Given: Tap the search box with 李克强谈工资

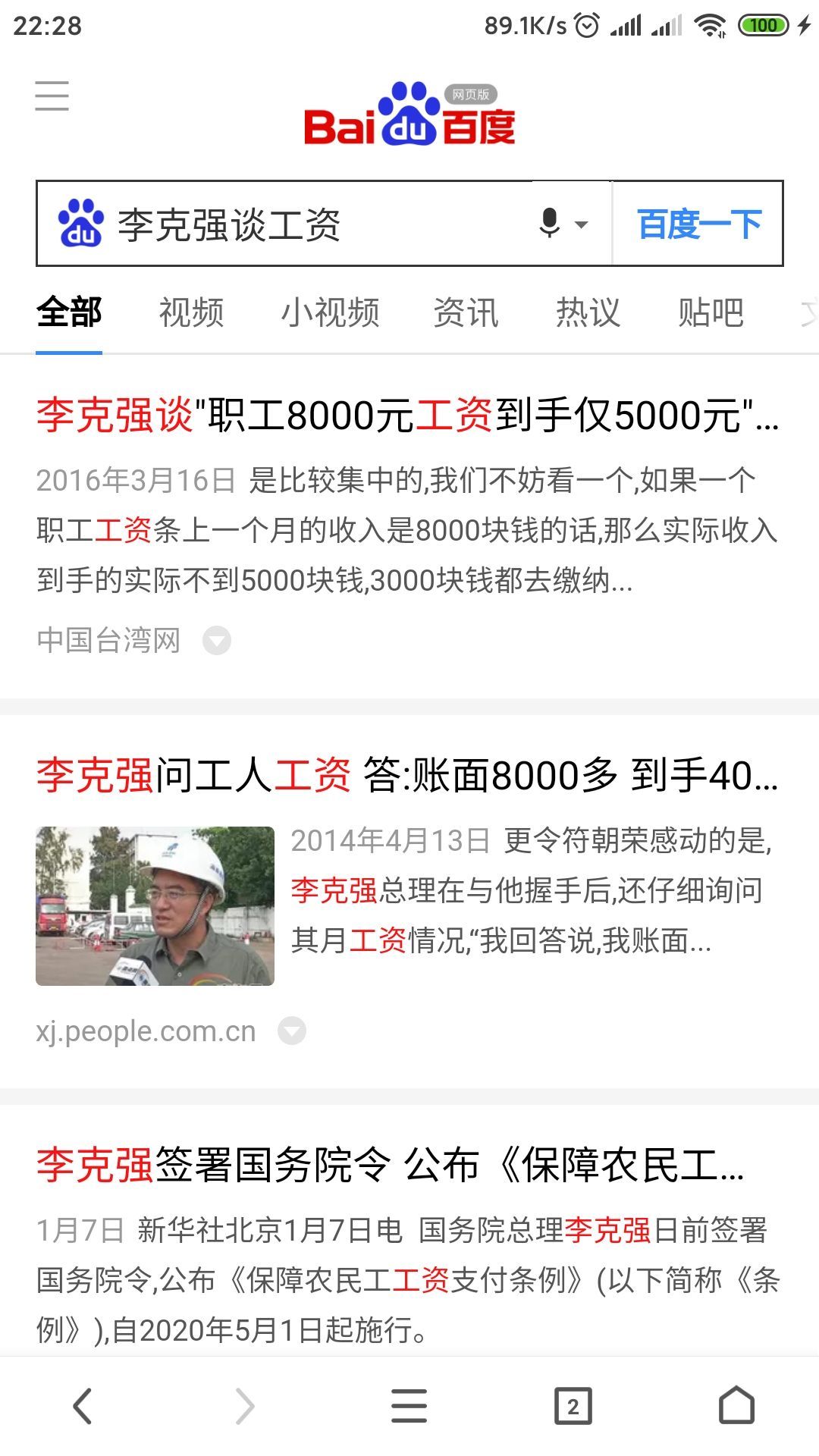Looking at the screenshot, I should pyautogui.click(x=303, y=224).
